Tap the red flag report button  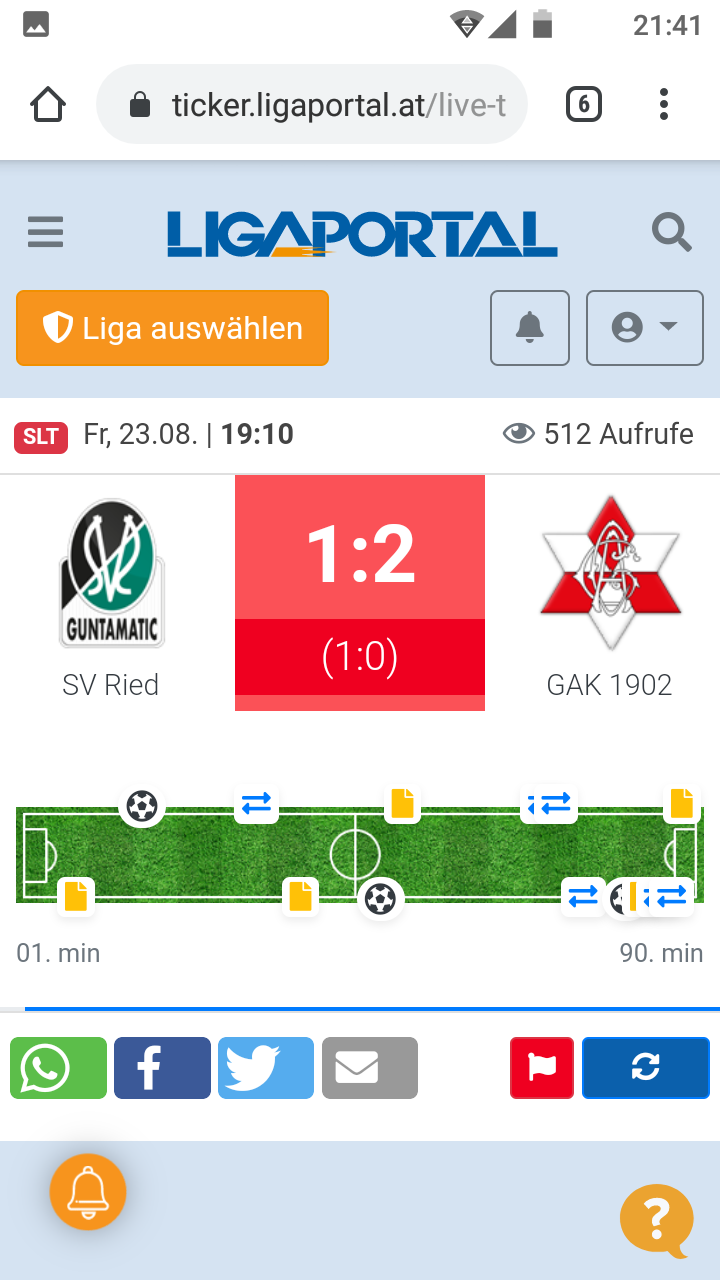(x=542, y=1068)
